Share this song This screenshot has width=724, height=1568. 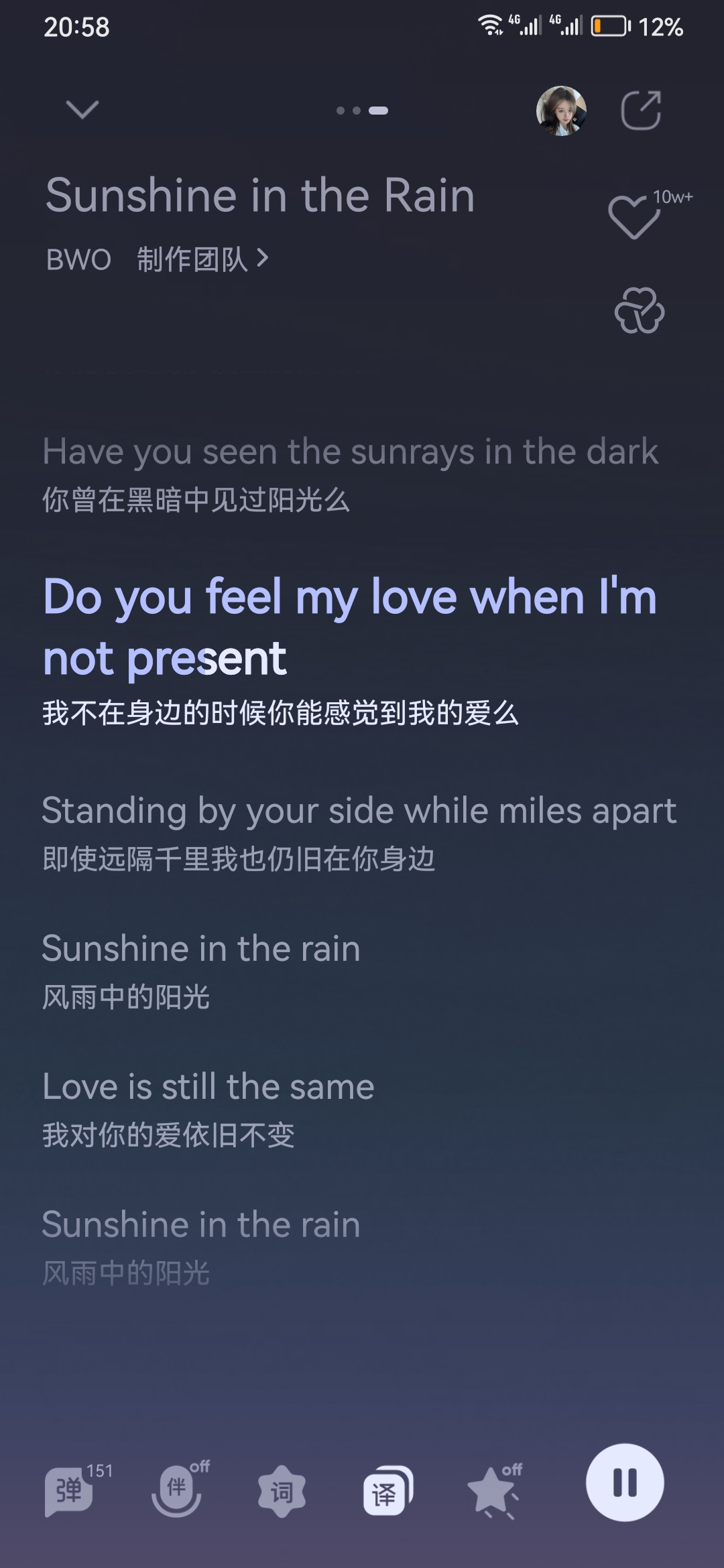[641, 110]
